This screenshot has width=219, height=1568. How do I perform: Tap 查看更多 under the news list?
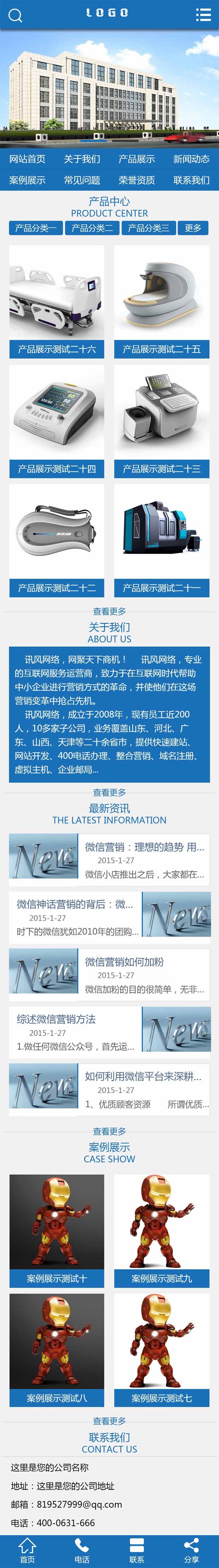109,1132
